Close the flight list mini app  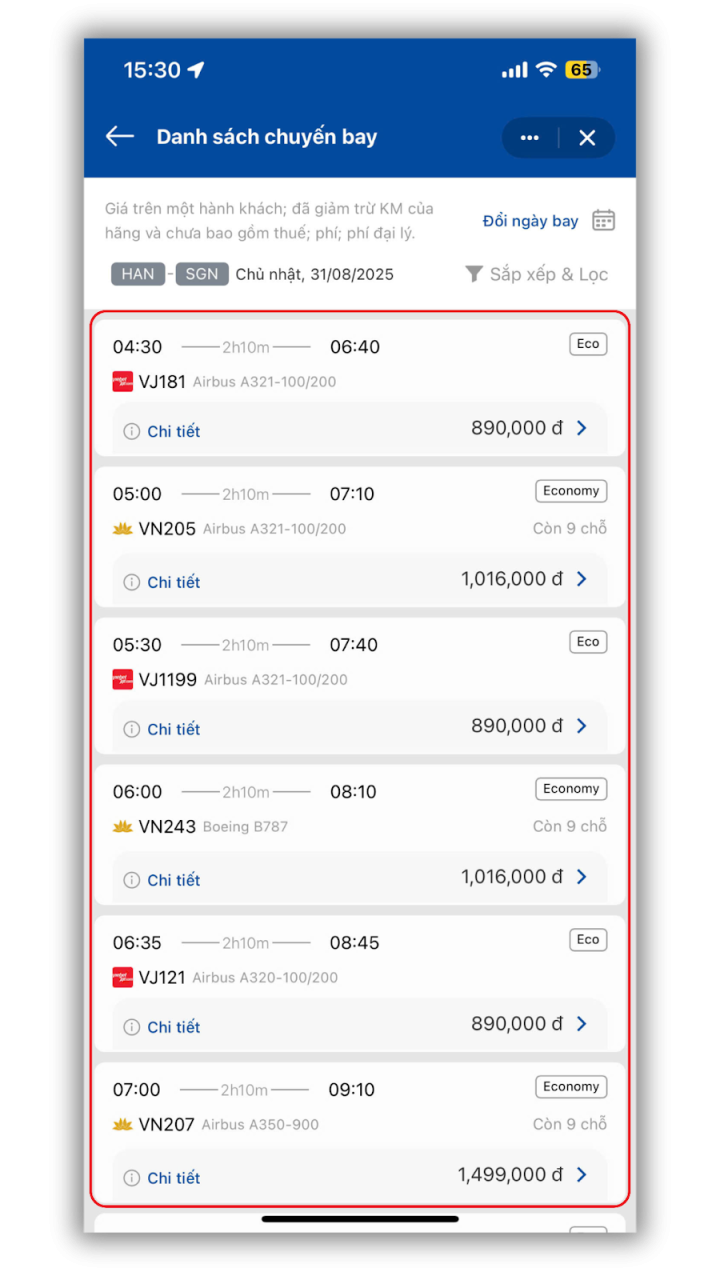click(x=587, y=138)
